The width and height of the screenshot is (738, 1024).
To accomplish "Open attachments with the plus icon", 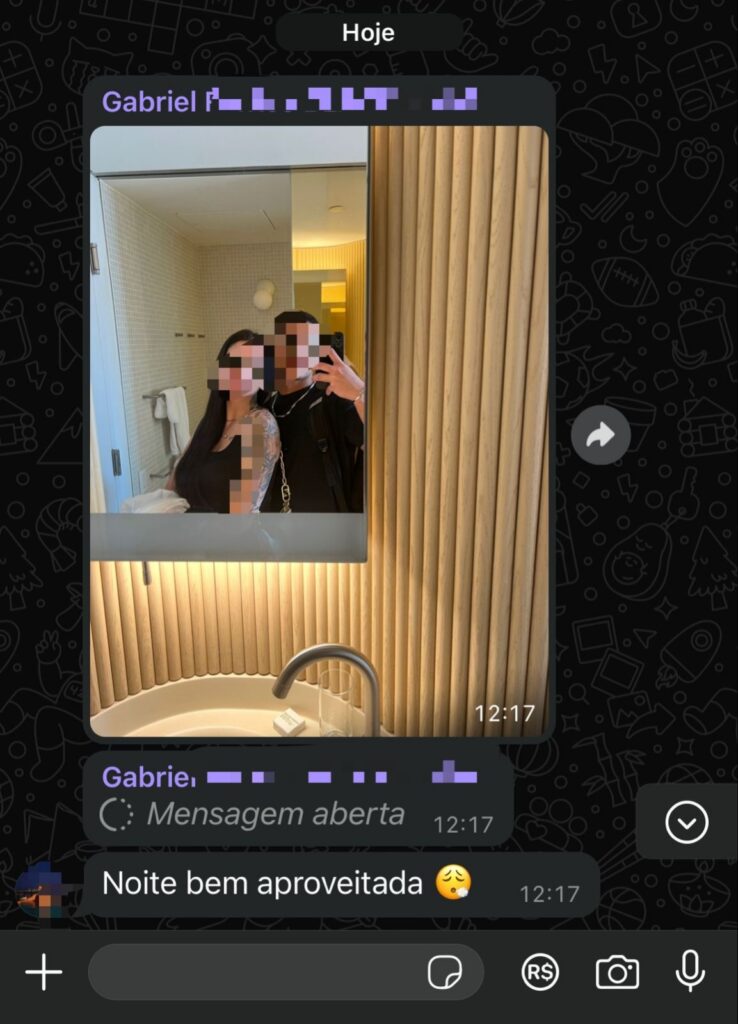I will [44, 972].
